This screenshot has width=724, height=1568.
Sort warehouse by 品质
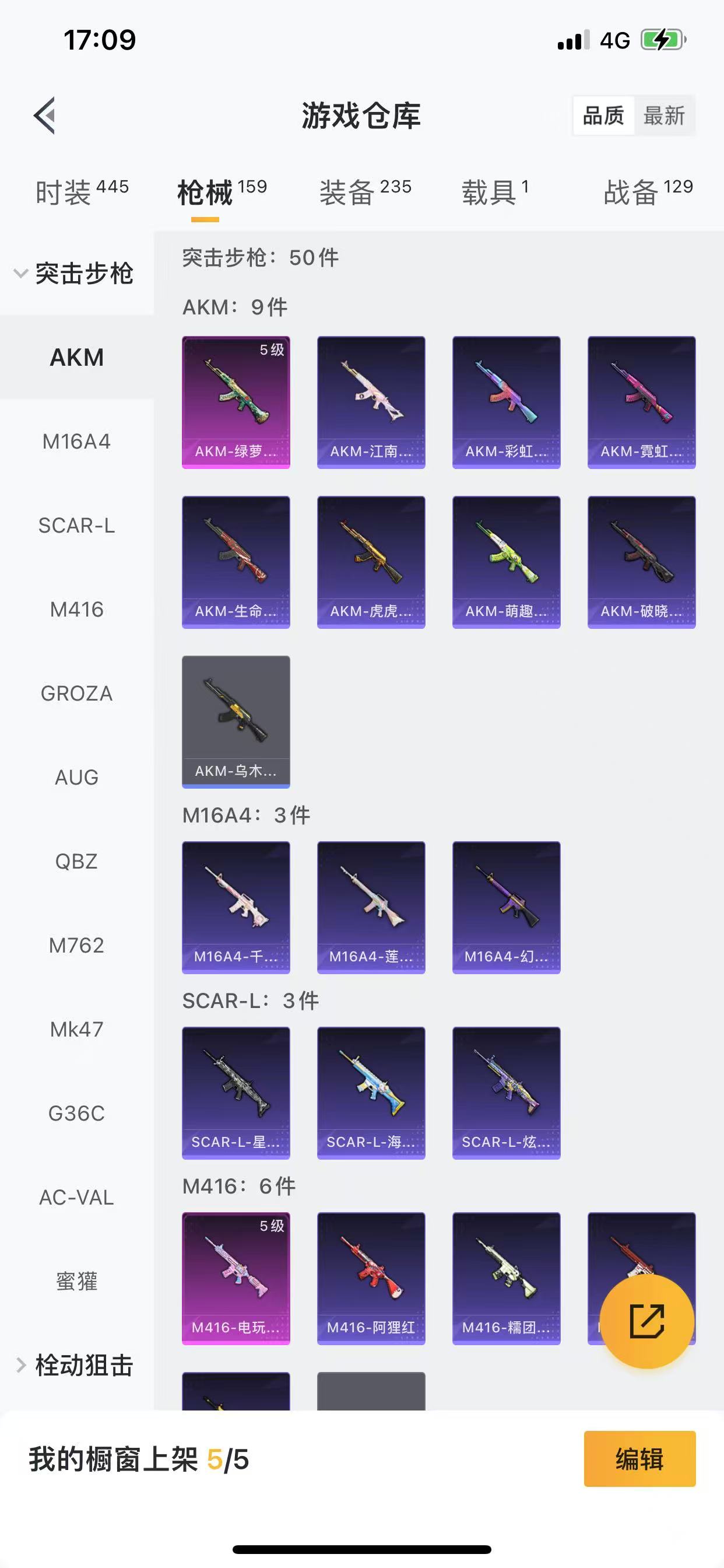coord(603,115)
